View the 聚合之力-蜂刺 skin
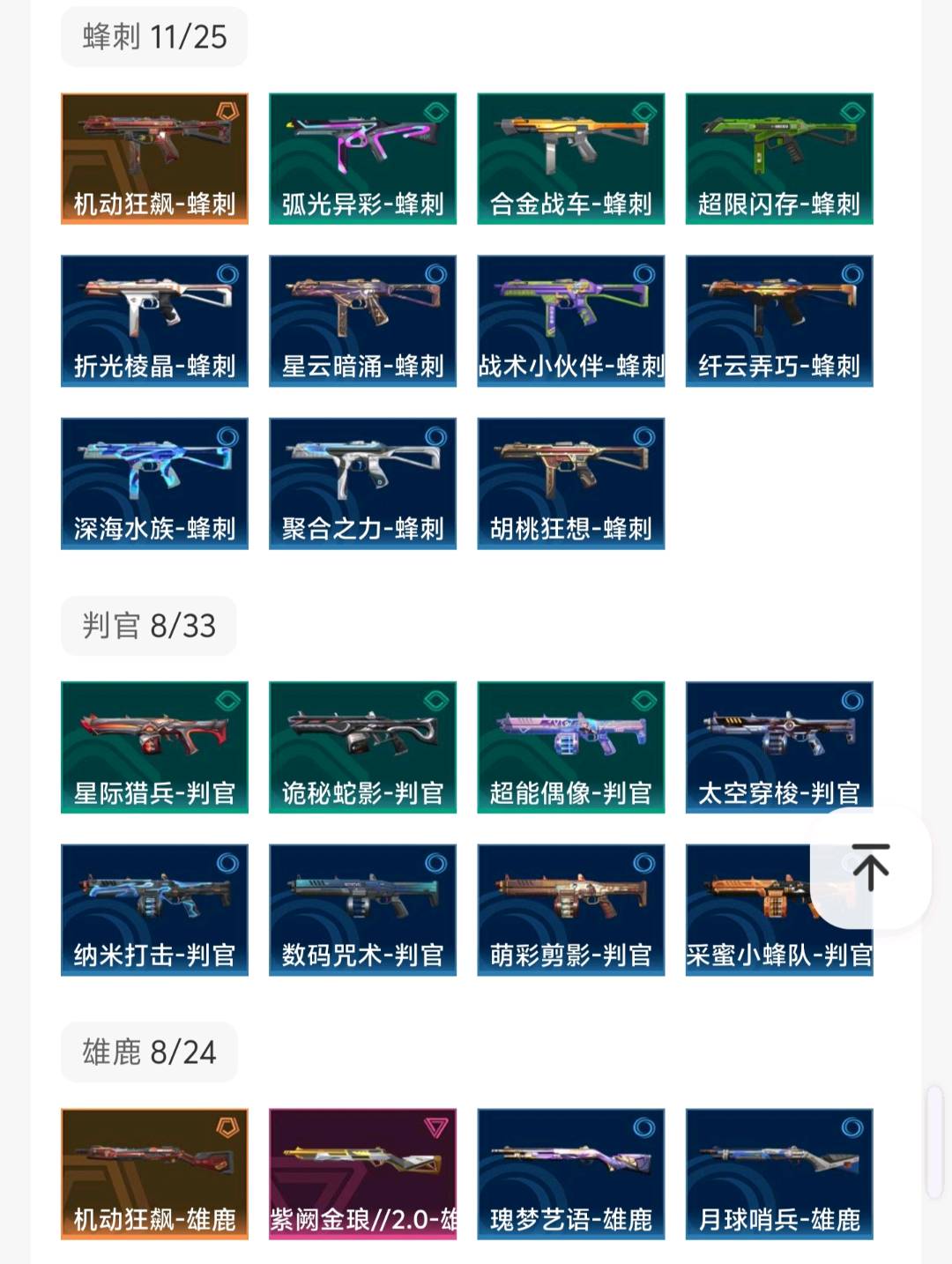Viewport: 952px width, 1264px height. 362,483
